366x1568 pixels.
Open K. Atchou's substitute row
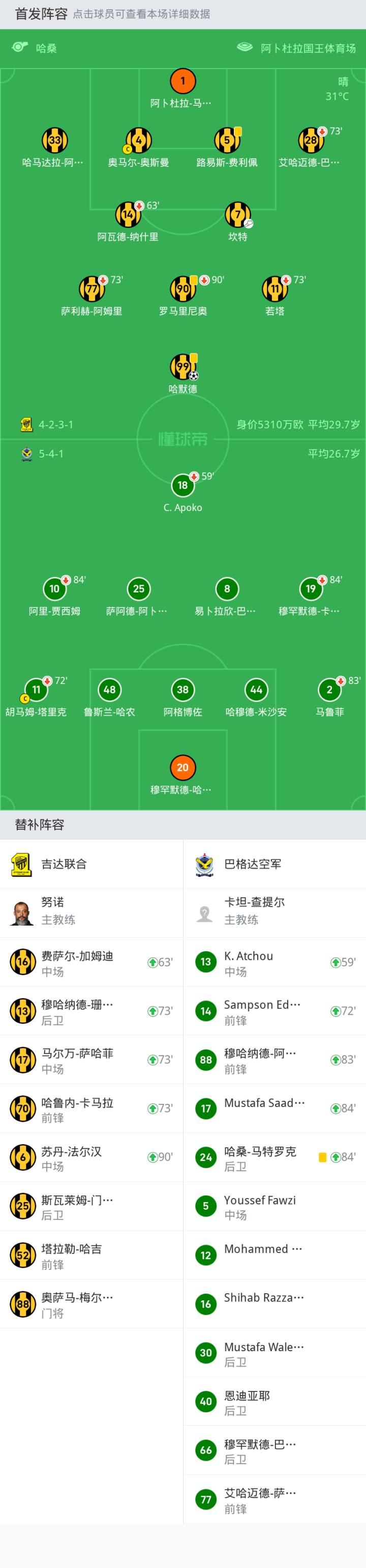click(x=274, y=962)
